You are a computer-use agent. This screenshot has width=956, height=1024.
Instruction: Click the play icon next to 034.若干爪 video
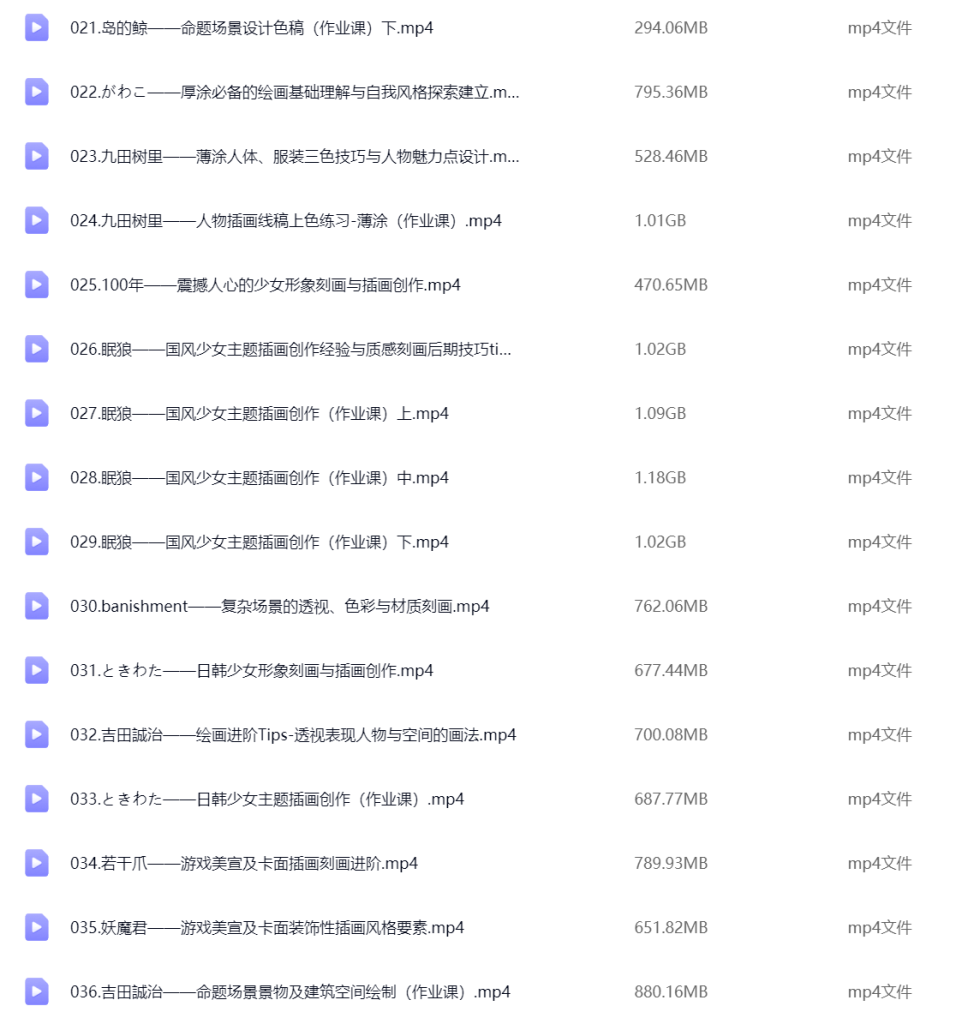(x=36, y=863)
